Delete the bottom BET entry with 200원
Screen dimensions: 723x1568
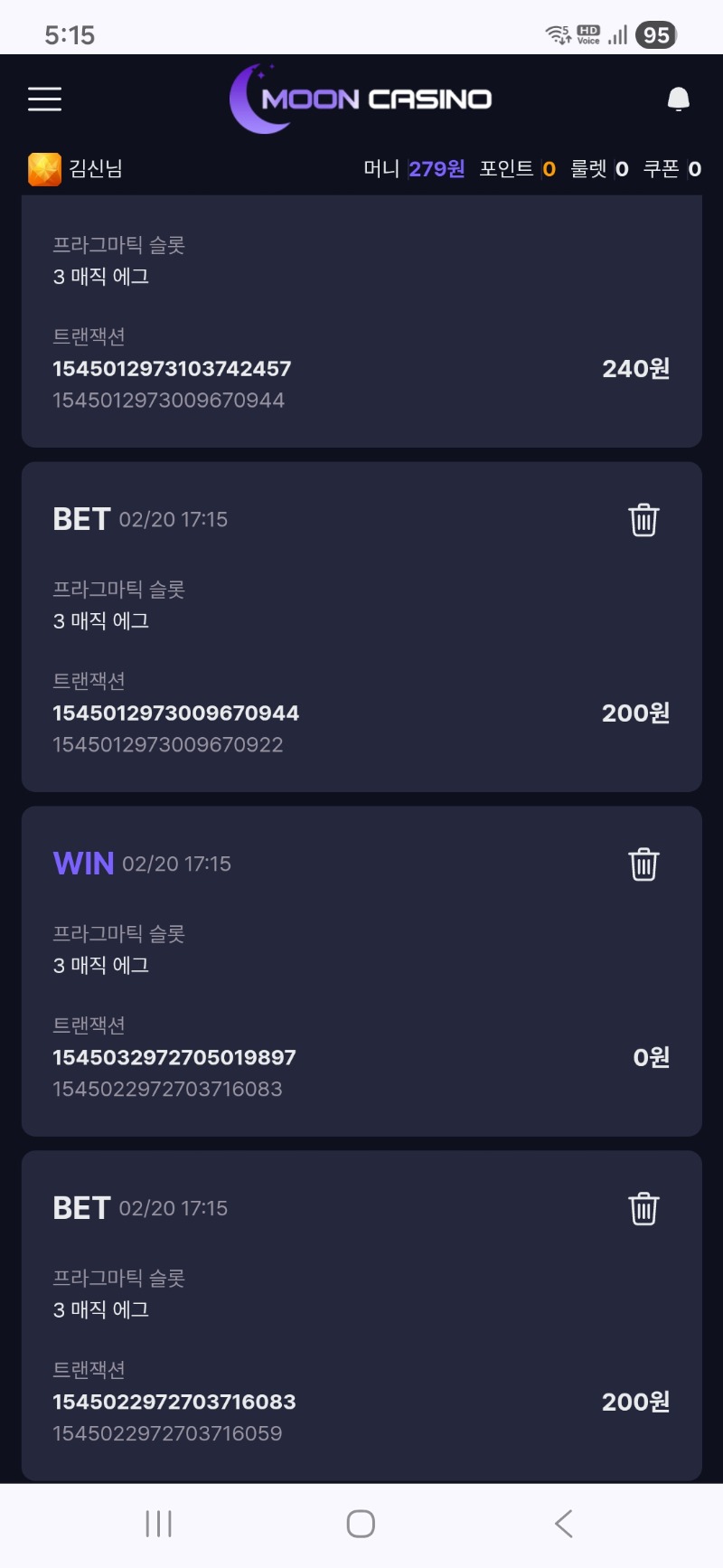click(x=643, y=1207)
